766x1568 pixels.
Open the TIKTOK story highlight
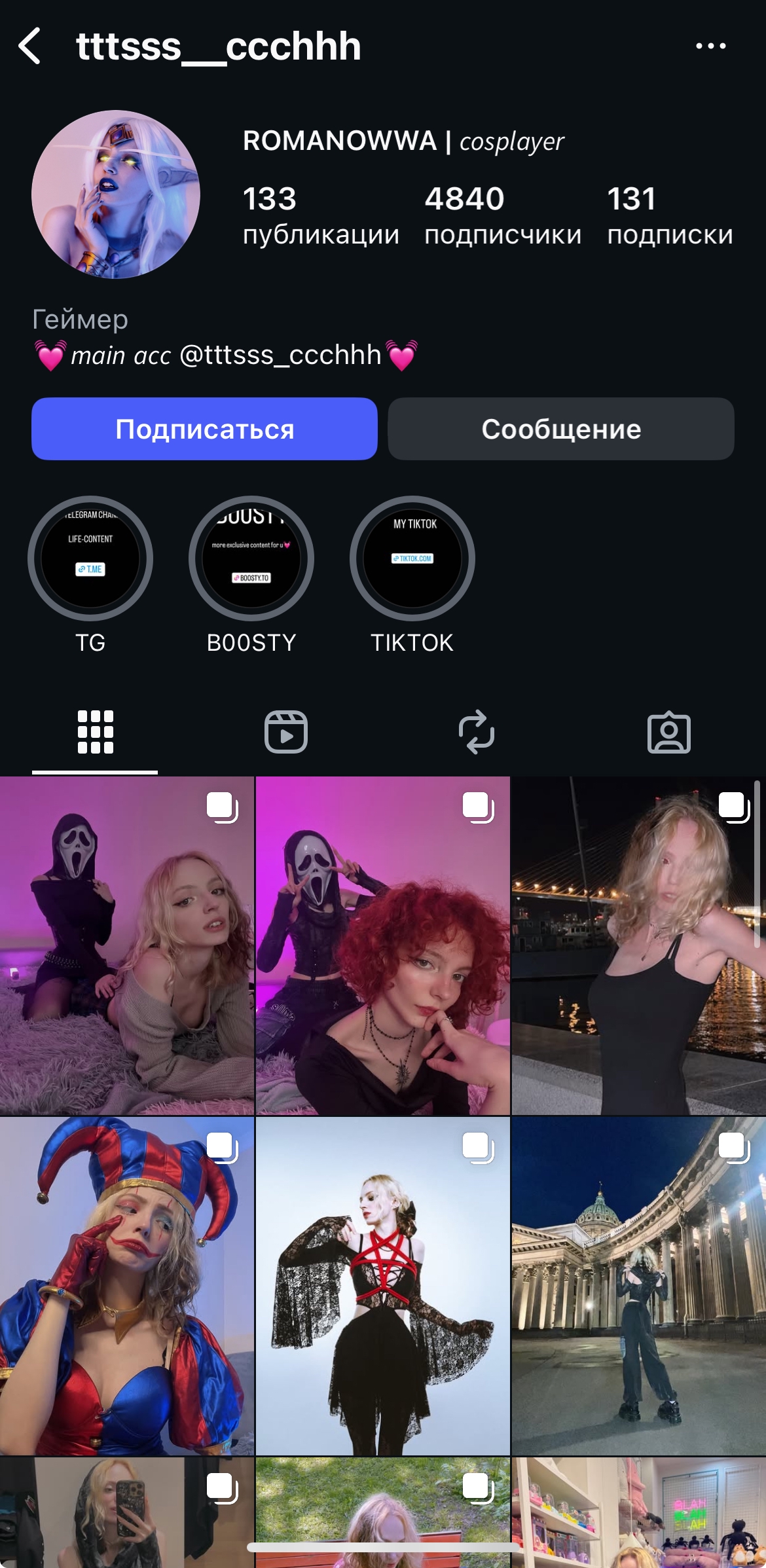point(412,558)
